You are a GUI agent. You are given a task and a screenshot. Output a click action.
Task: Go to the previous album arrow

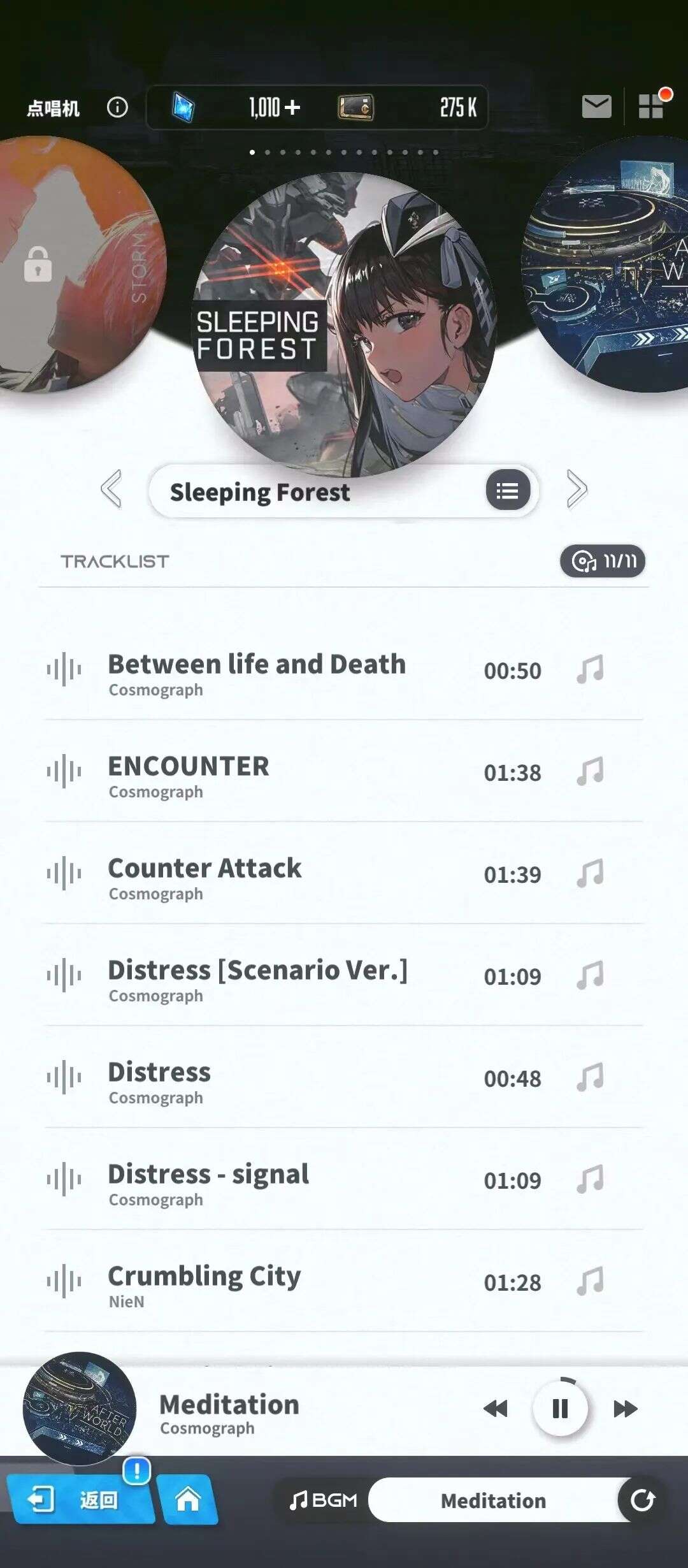pos(111,490)
